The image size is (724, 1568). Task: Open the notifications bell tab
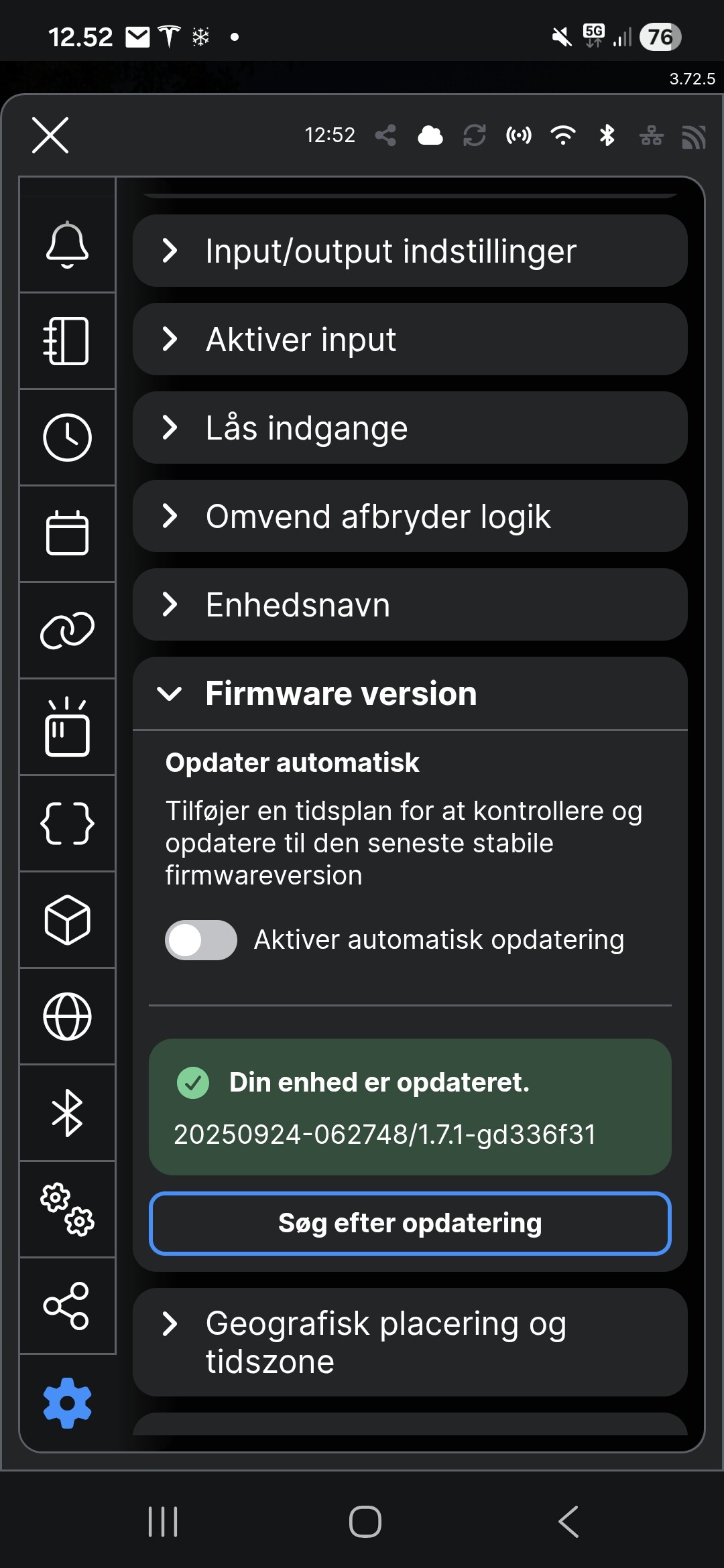click(67, 245)
